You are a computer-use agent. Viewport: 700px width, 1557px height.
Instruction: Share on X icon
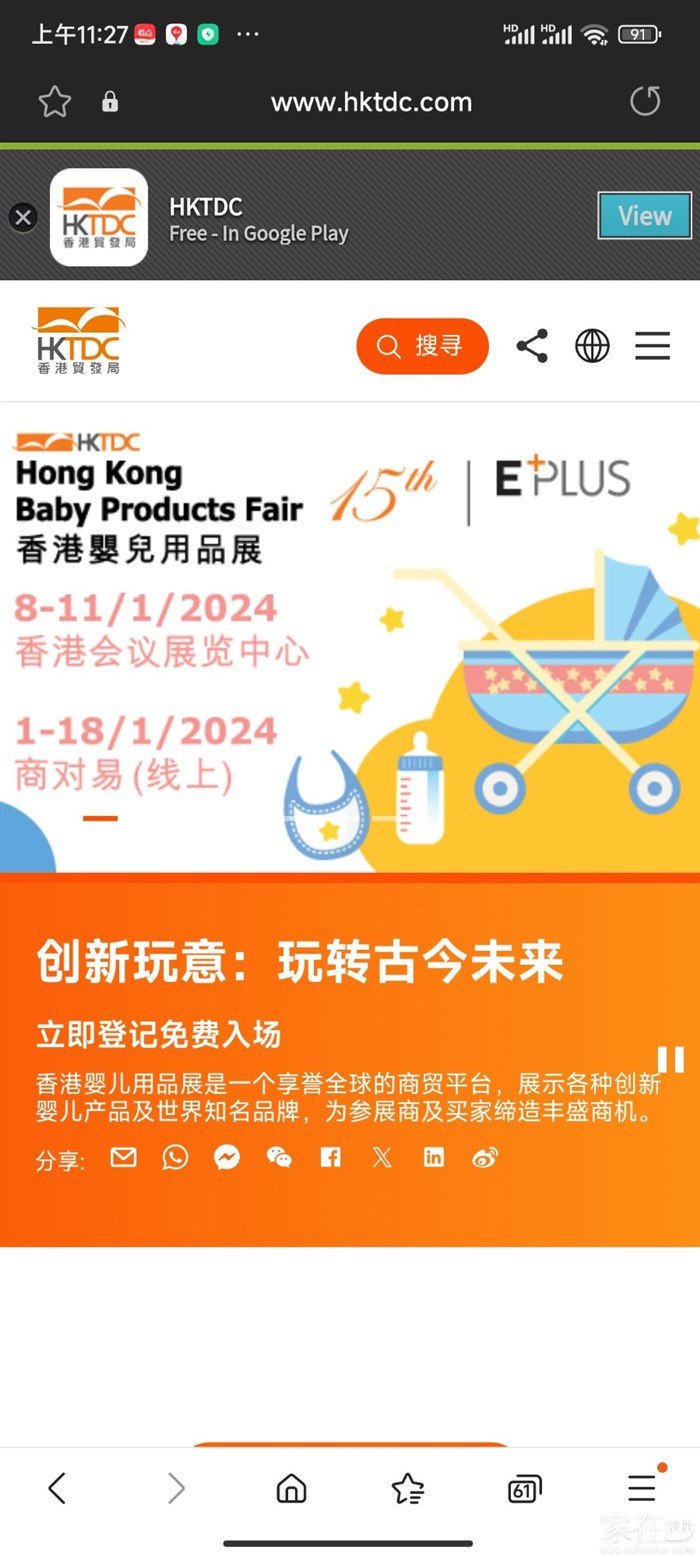(382, 1157)
